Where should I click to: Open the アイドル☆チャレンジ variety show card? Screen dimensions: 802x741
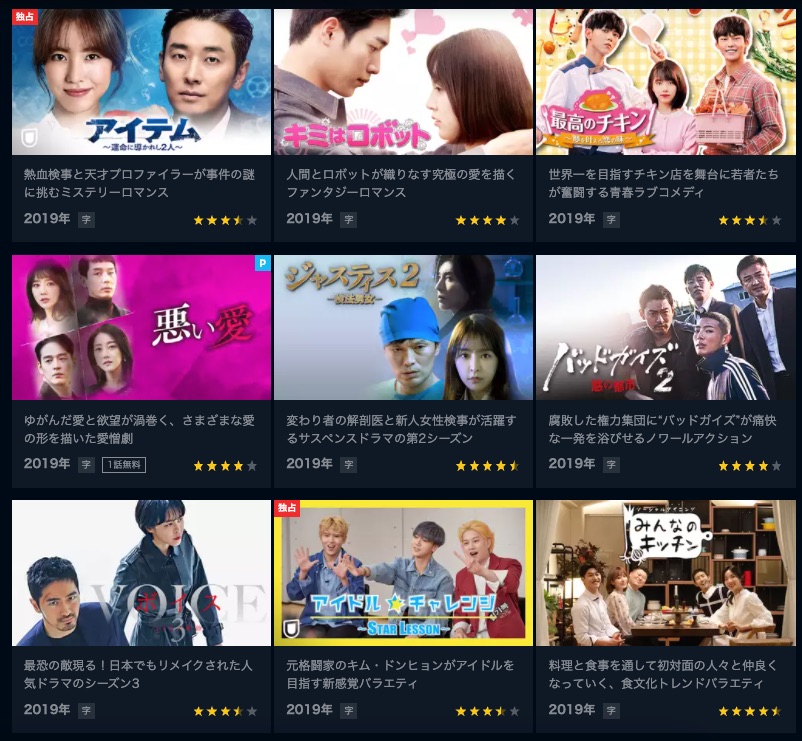403,573
